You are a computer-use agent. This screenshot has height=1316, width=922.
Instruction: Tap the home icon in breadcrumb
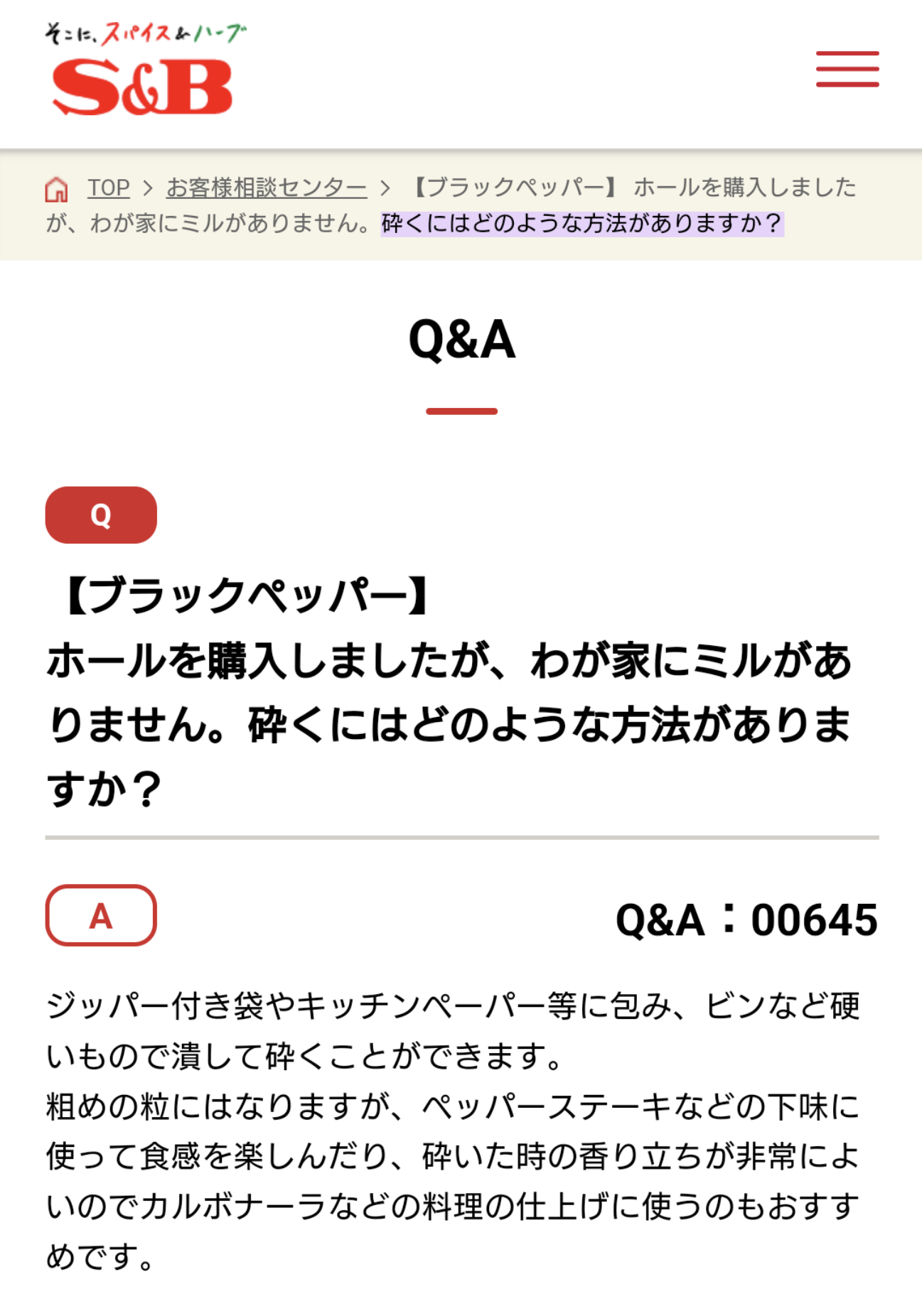(57, 189)
